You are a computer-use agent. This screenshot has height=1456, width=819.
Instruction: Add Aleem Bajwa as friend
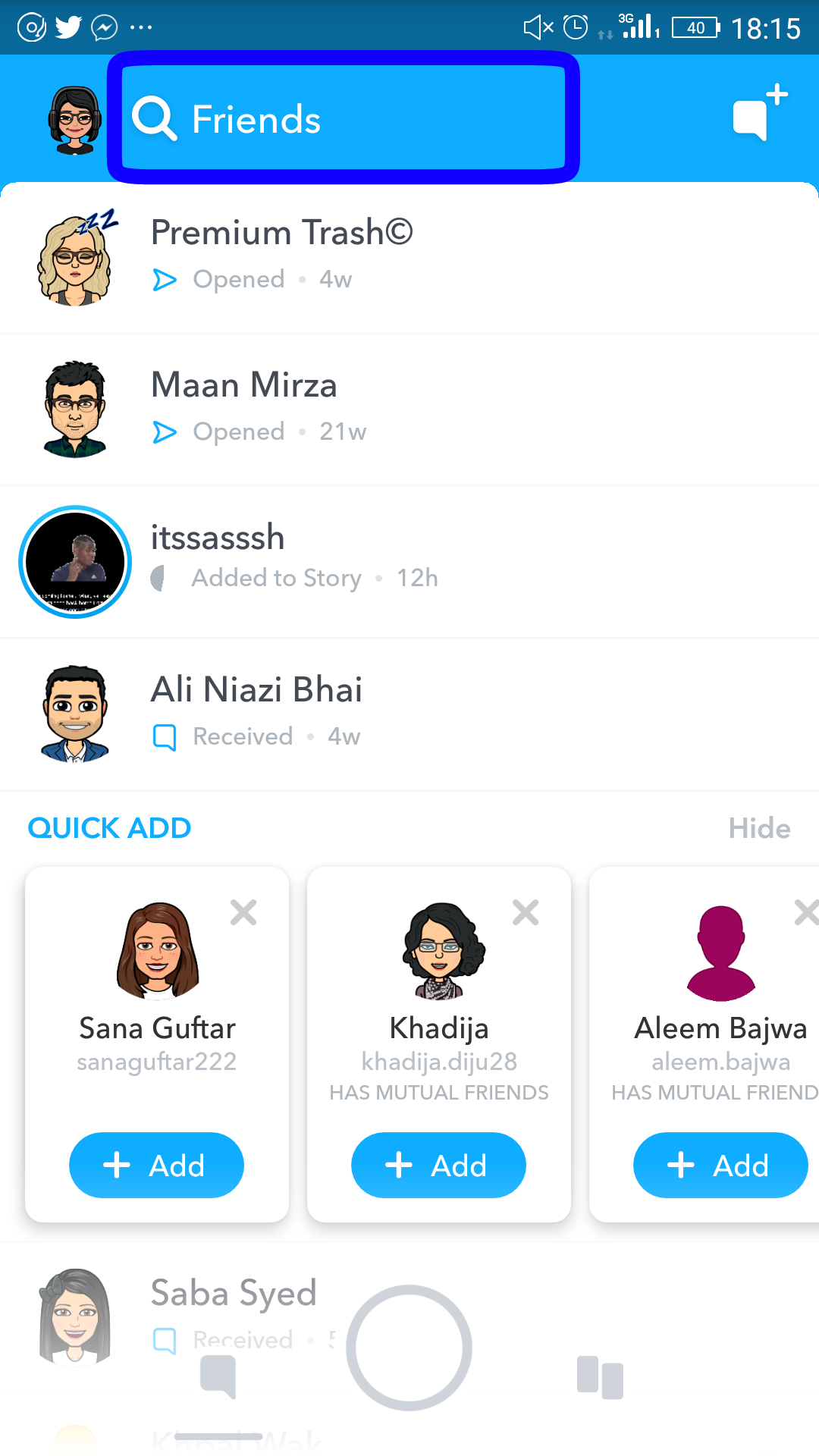720,1166
